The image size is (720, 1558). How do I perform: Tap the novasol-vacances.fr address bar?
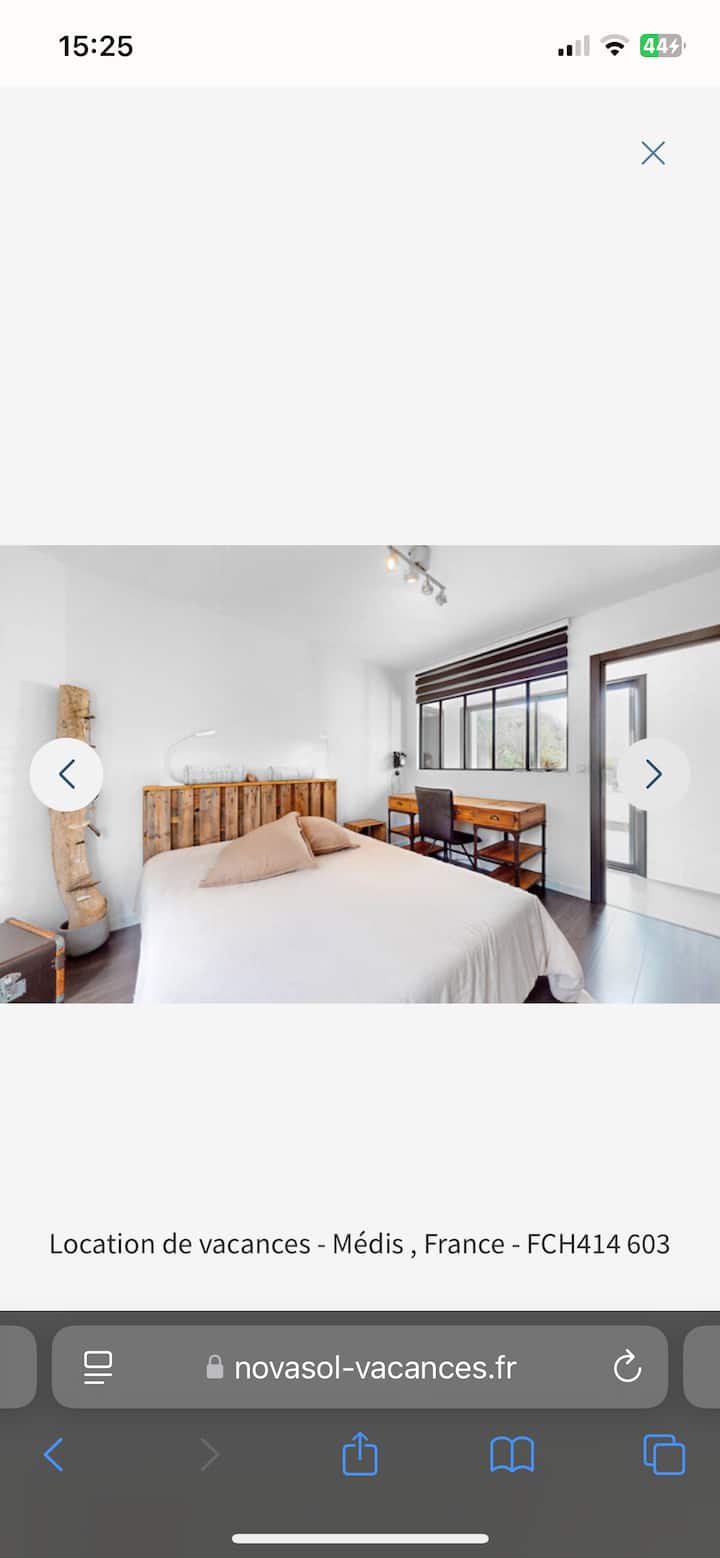pyautogui.click(x=374, y=1368)
